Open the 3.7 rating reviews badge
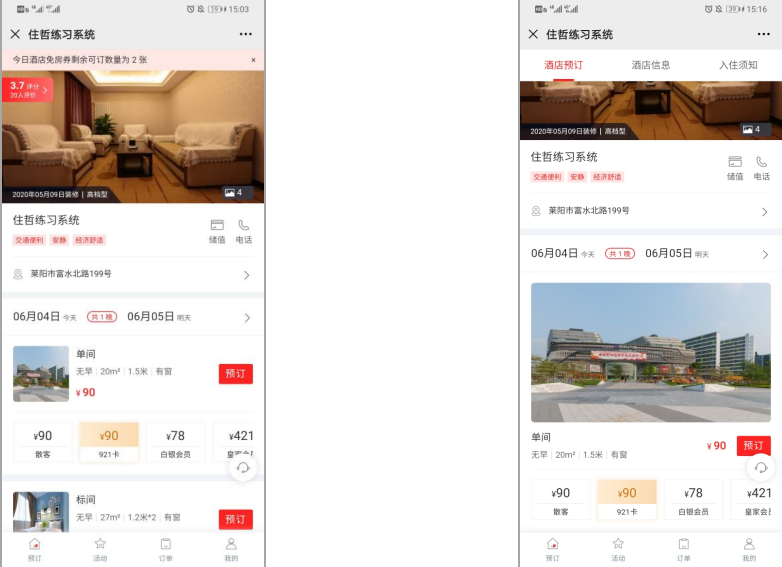Image resolution: width=782 pixels, height=567 pixels. pos(27,90)
